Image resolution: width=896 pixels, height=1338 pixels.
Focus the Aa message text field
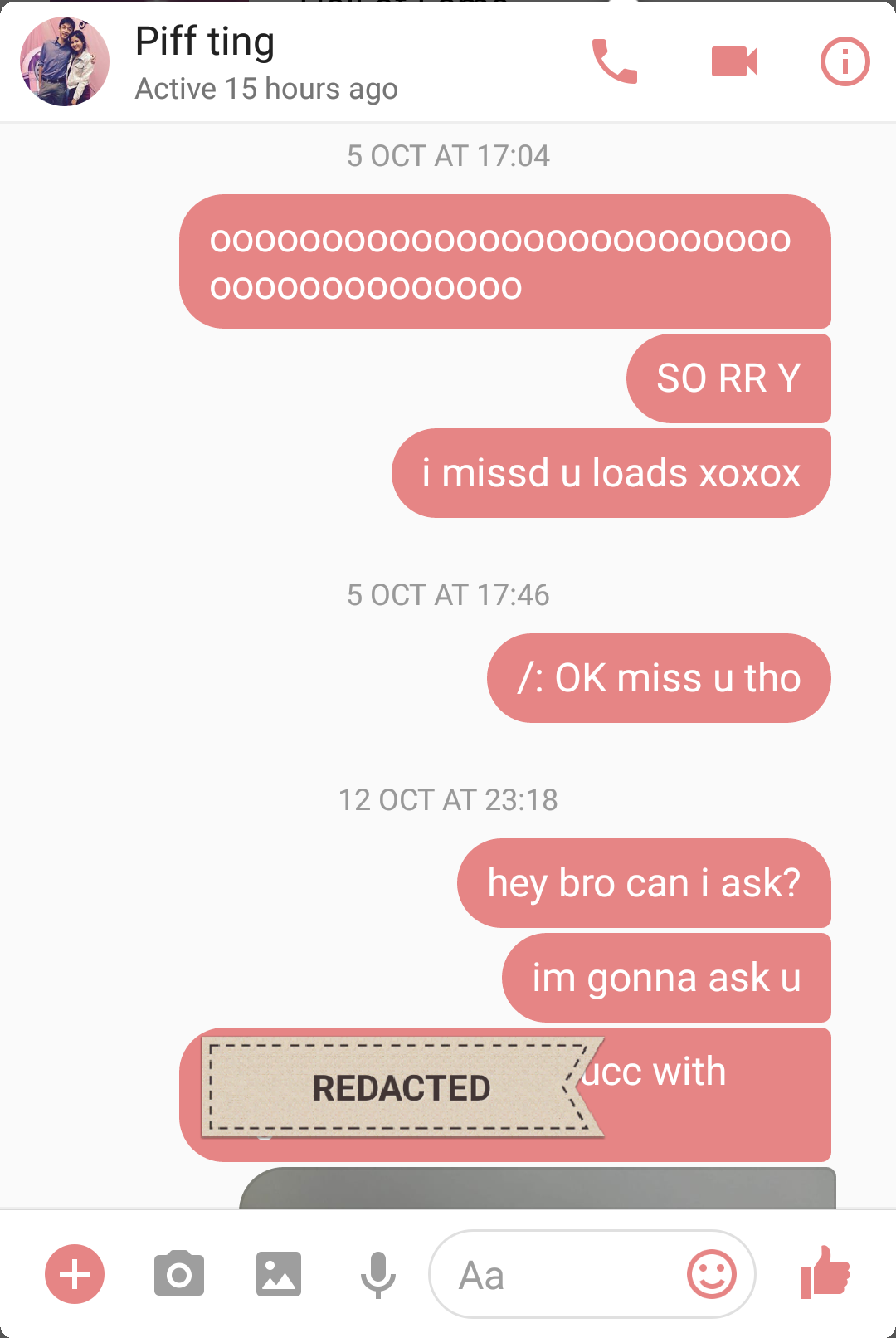pos(556,1274)
